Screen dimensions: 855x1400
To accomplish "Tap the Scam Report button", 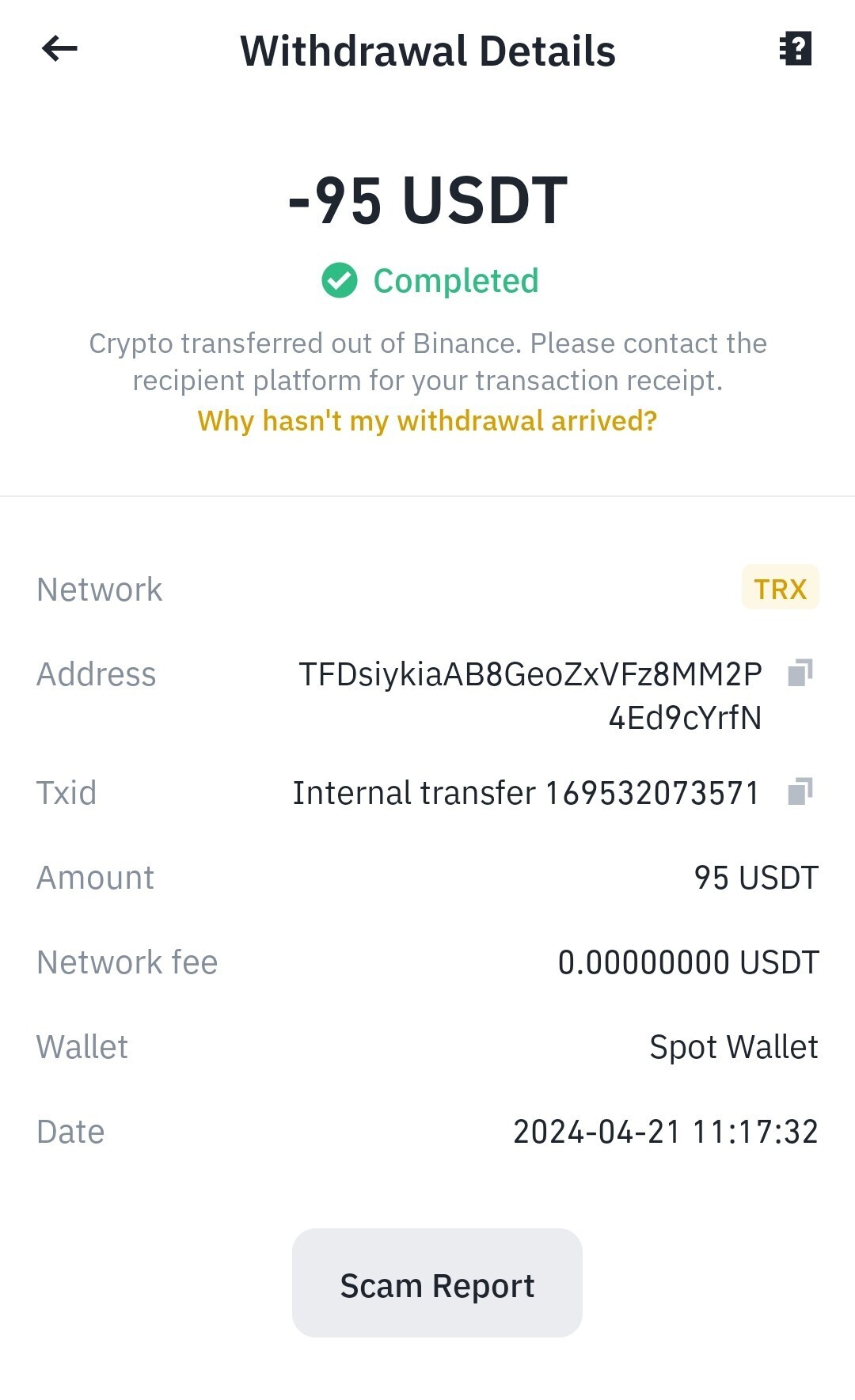I will (437, 1283).
